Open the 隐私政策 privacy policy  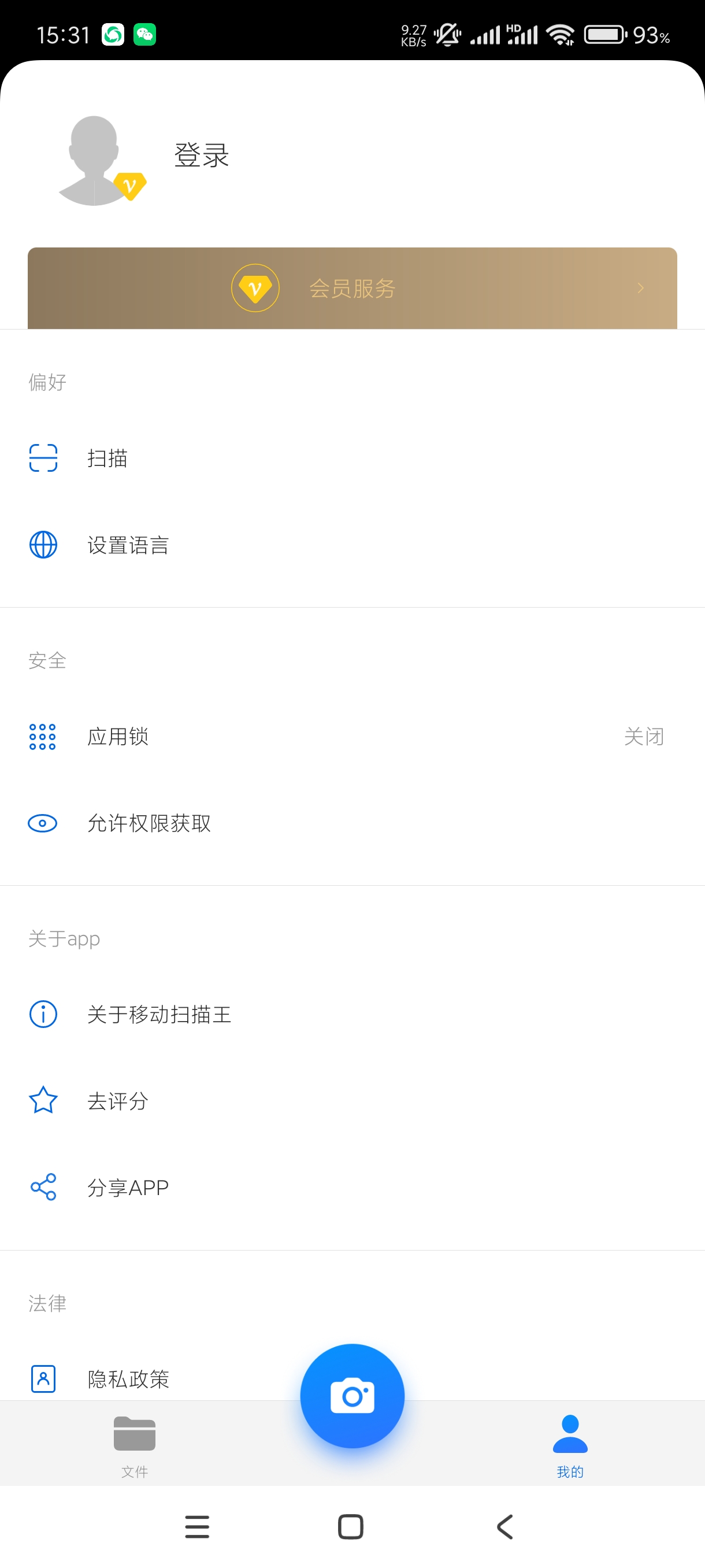(x=128, y=1378)
